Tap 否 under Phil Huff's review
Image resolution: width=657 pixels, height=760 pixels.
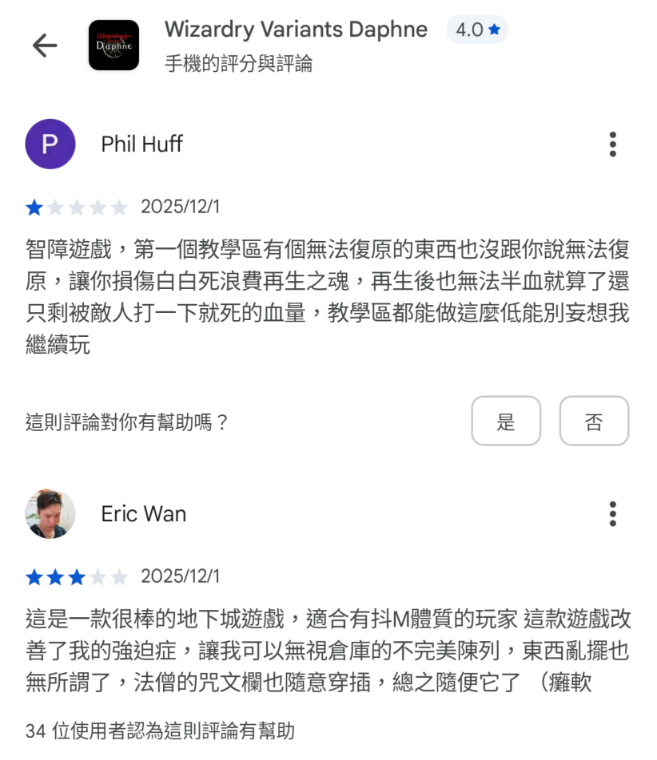click(594, 421)
